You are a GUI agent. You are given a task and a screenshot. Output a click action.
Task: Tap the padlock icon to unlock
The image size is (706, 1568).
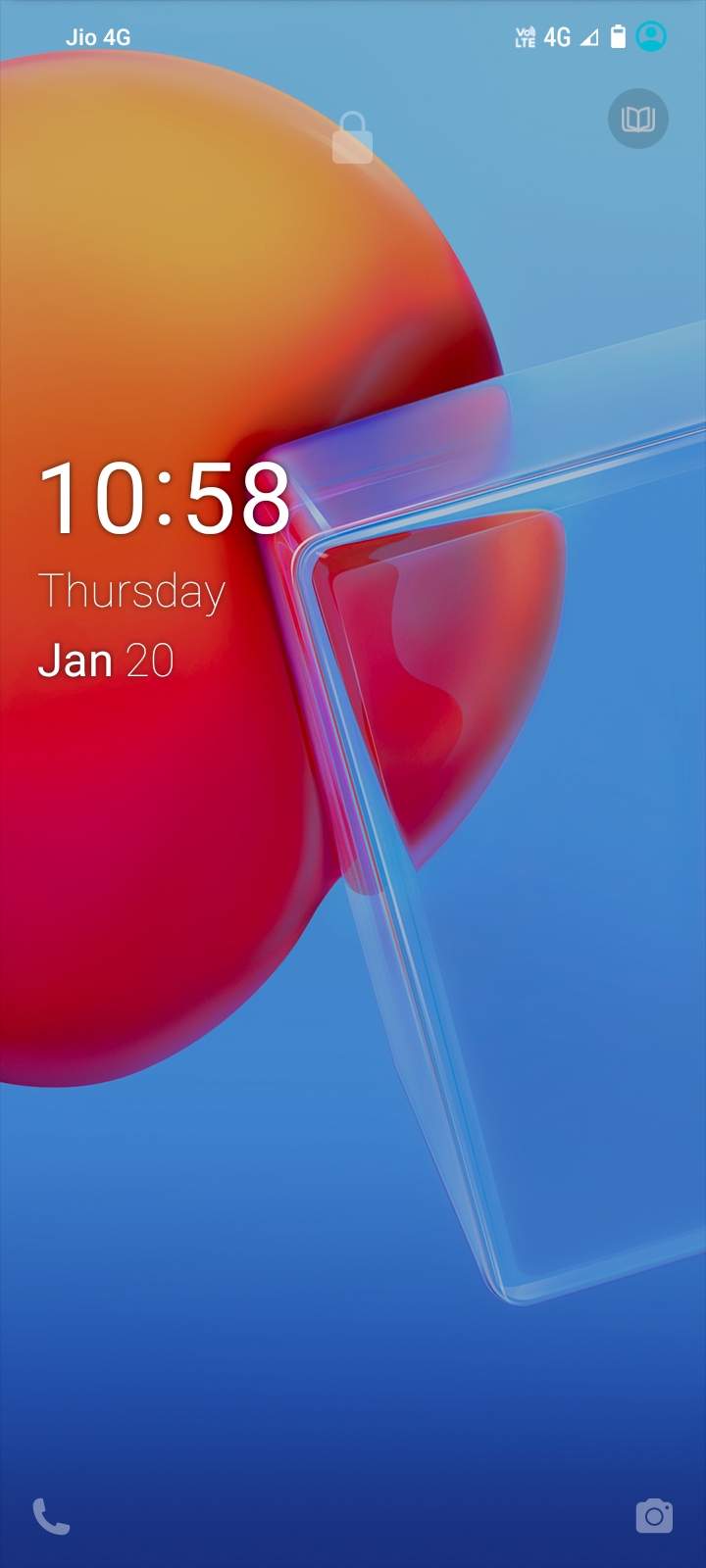pos(352,138)
